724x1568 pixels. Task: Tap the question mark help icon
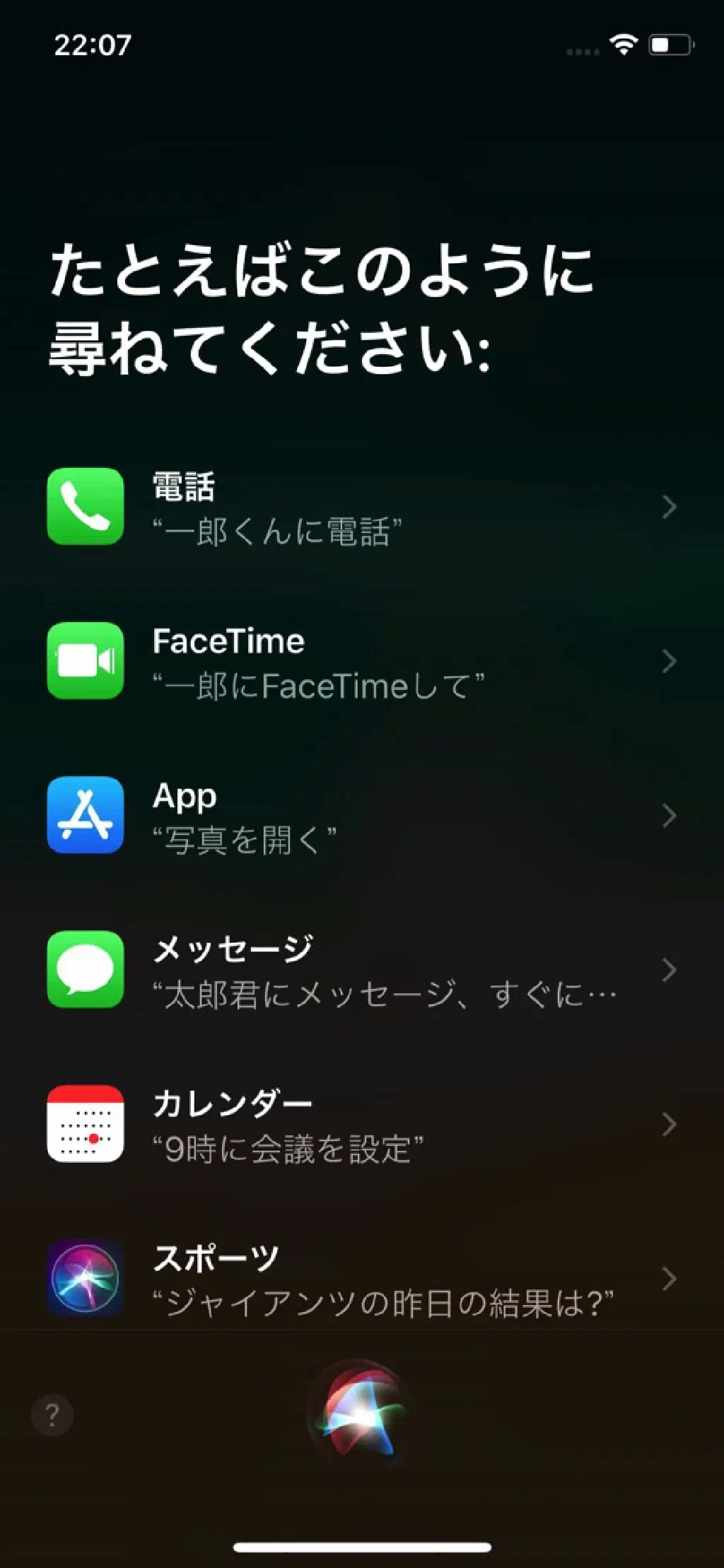click(52, 1415)
